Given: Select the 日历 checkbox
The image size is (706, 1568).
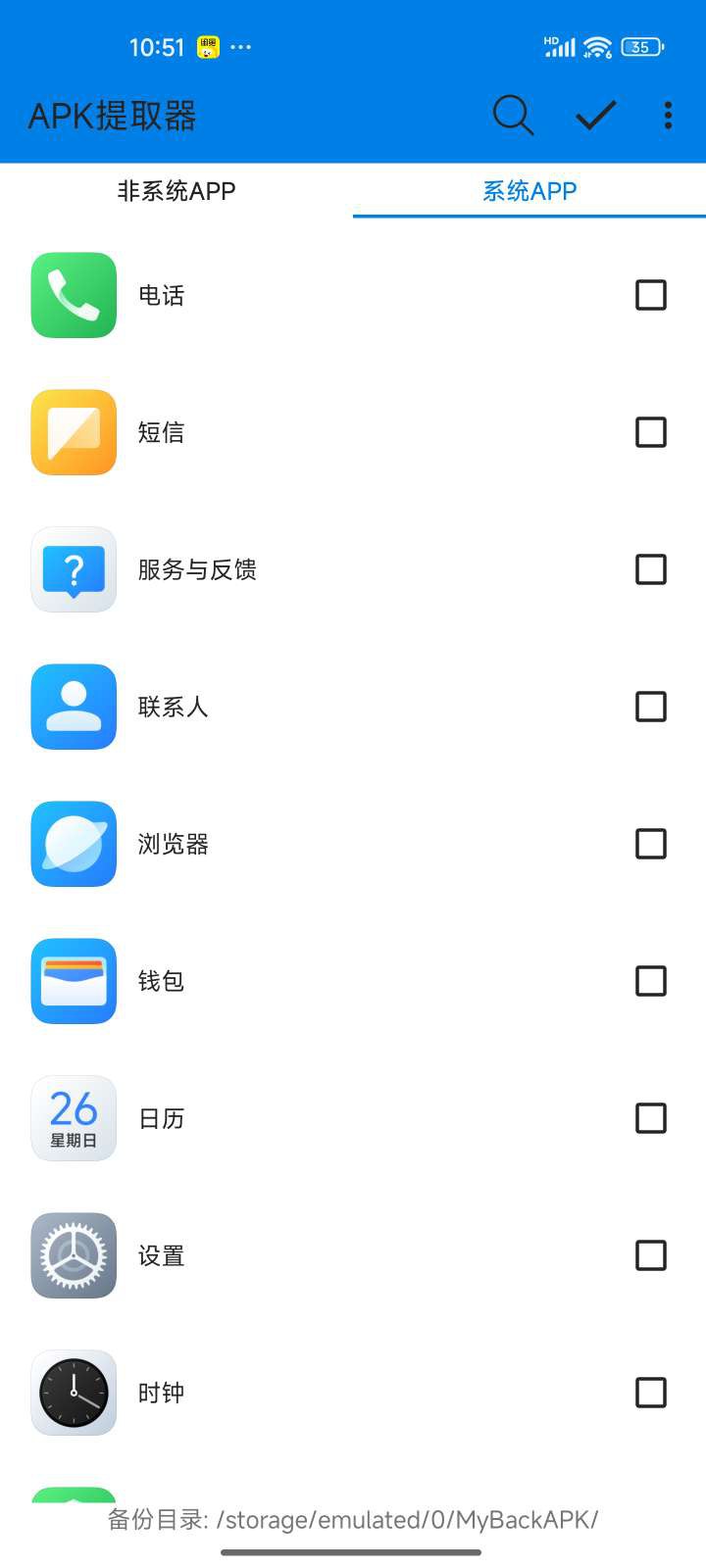Looking at the screenshot, I should coord(651,1118).
